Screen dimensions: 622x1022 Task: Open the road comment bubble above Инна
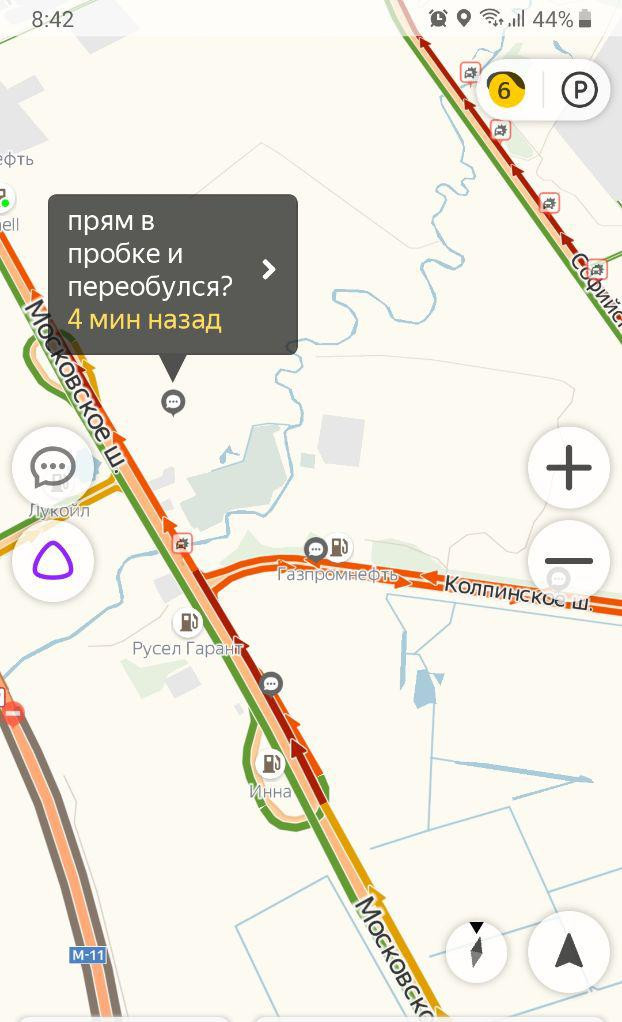(271, 684)
